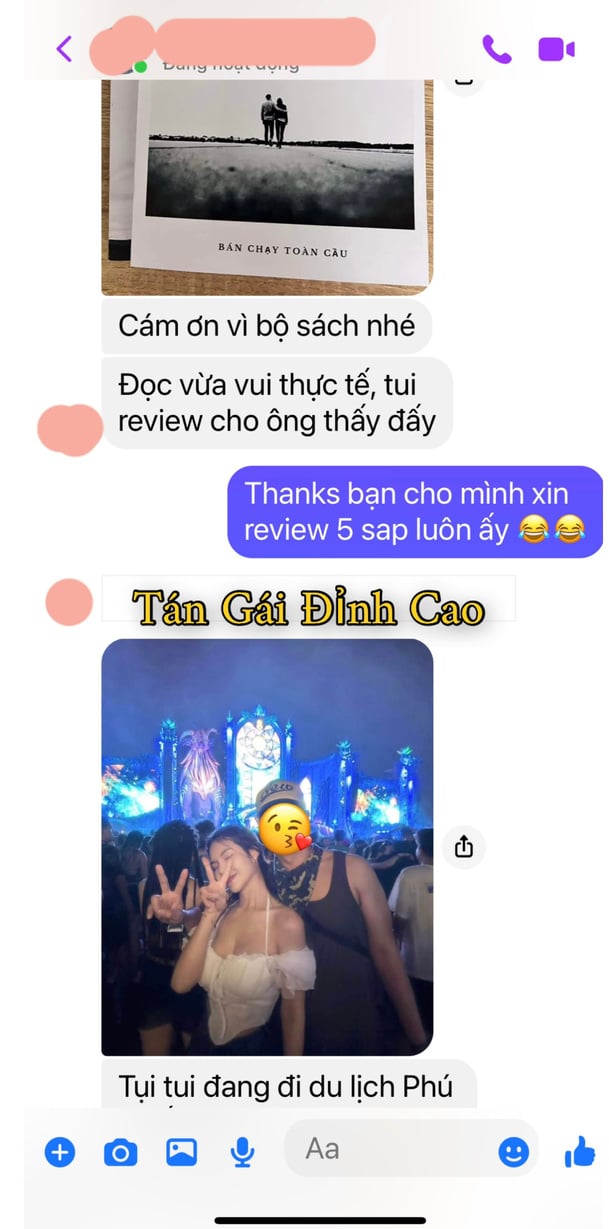Open more actions with the plus icon
Screen dimensions: 609x1229
coord(60,1153)
